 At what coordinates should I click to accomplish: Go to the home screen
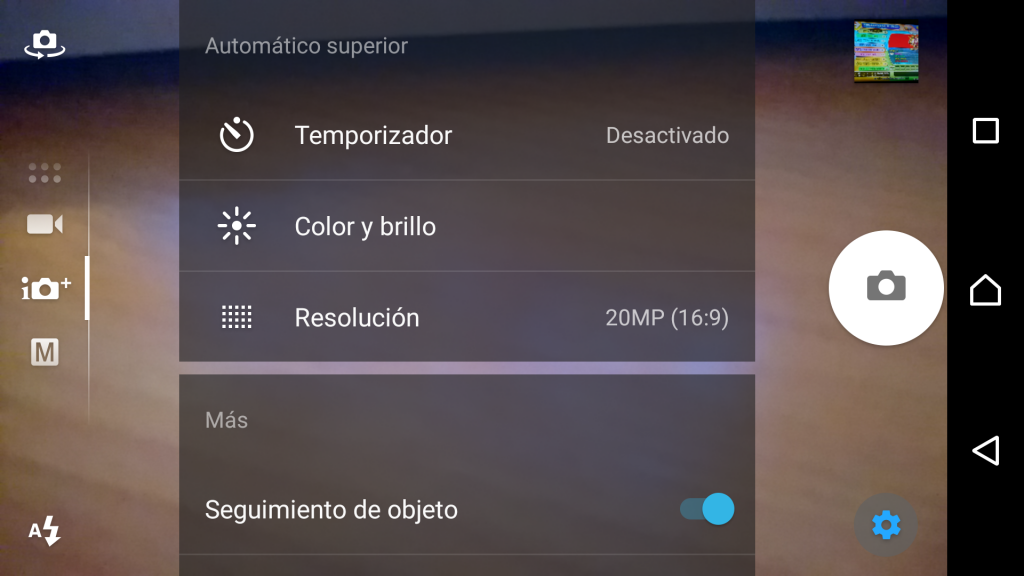tap(985, 290)
